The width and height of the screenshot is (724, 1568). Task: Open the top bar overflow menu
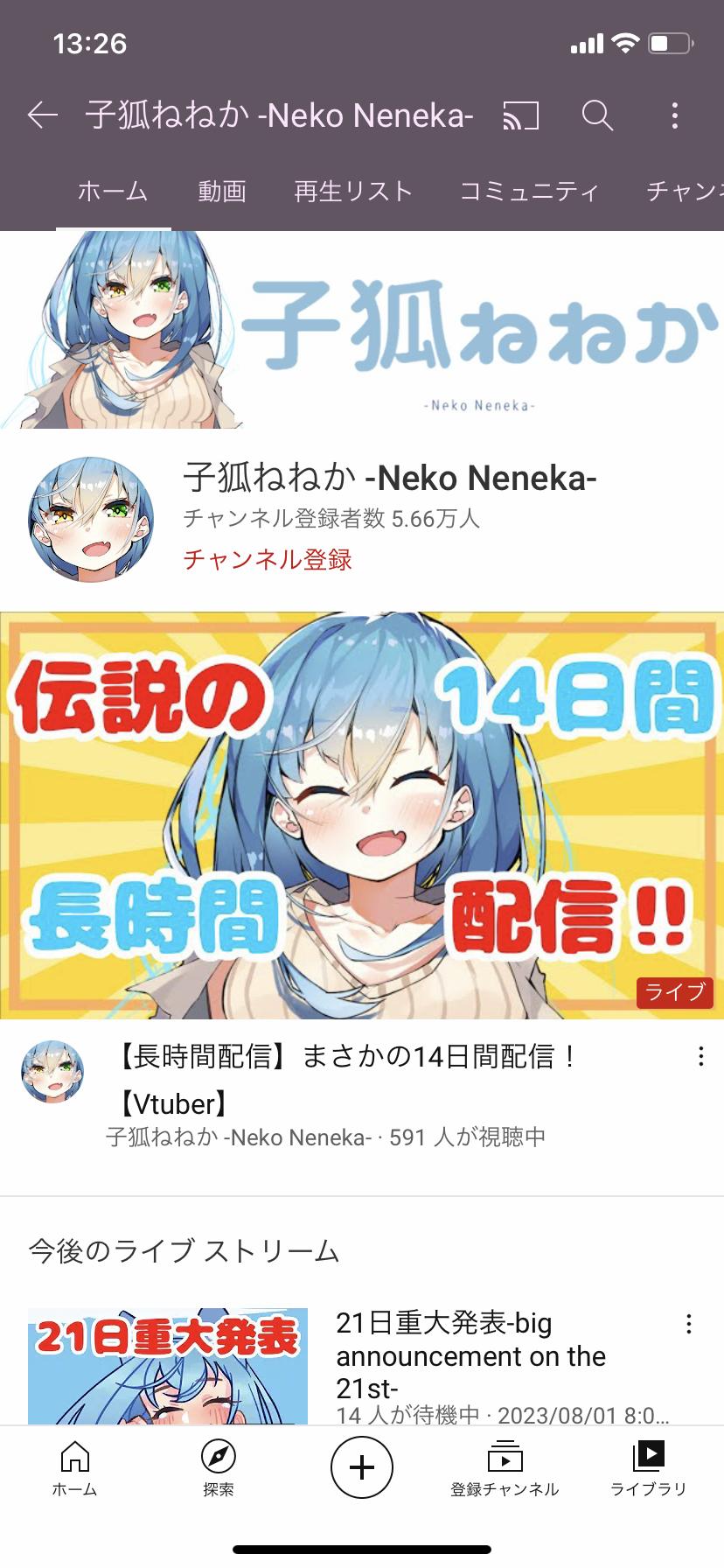[x=674, y=115]
